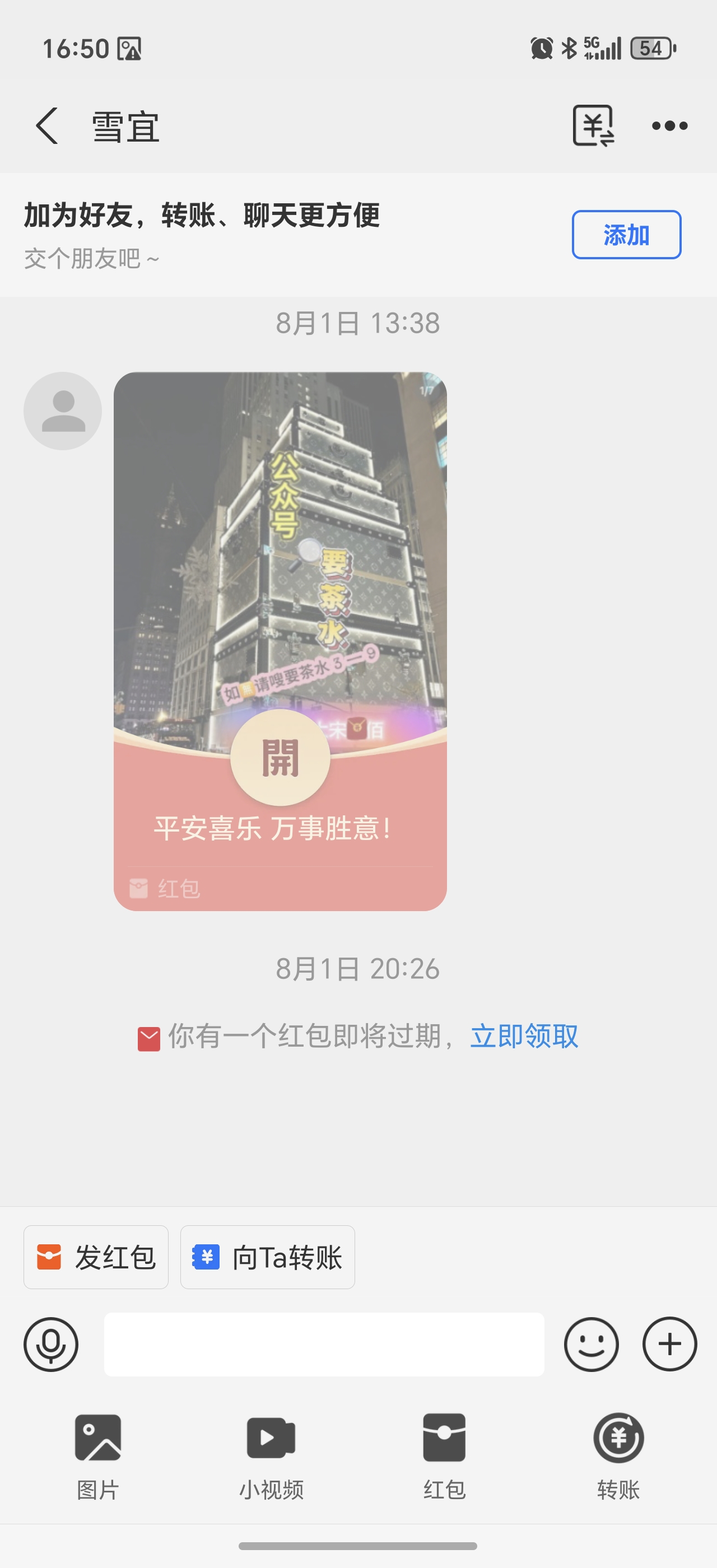The image size is (717, 1568).
Task: Choose 图片 to send a picture
Action: 98,1457
